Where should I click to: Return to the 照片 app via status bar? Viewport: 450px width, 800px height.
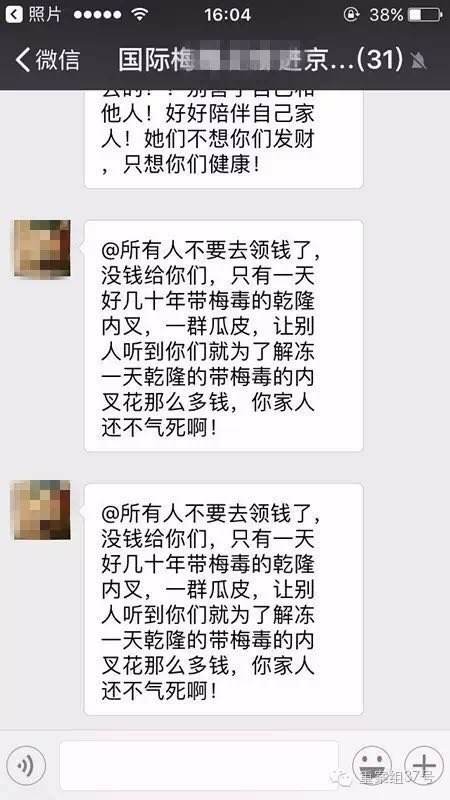(34, 14)
